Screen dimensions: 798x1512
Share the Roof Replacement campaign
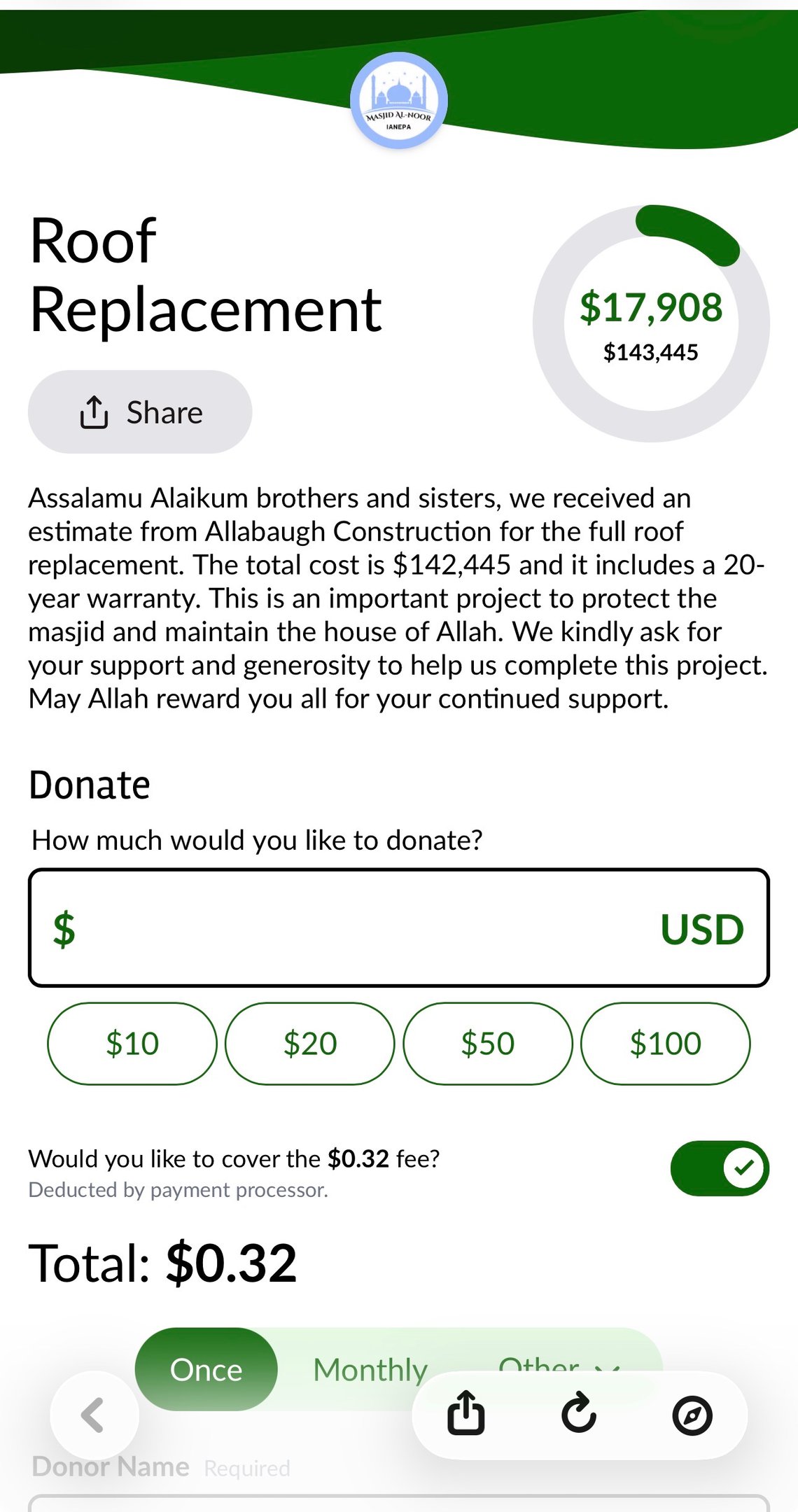click(140, 412)
